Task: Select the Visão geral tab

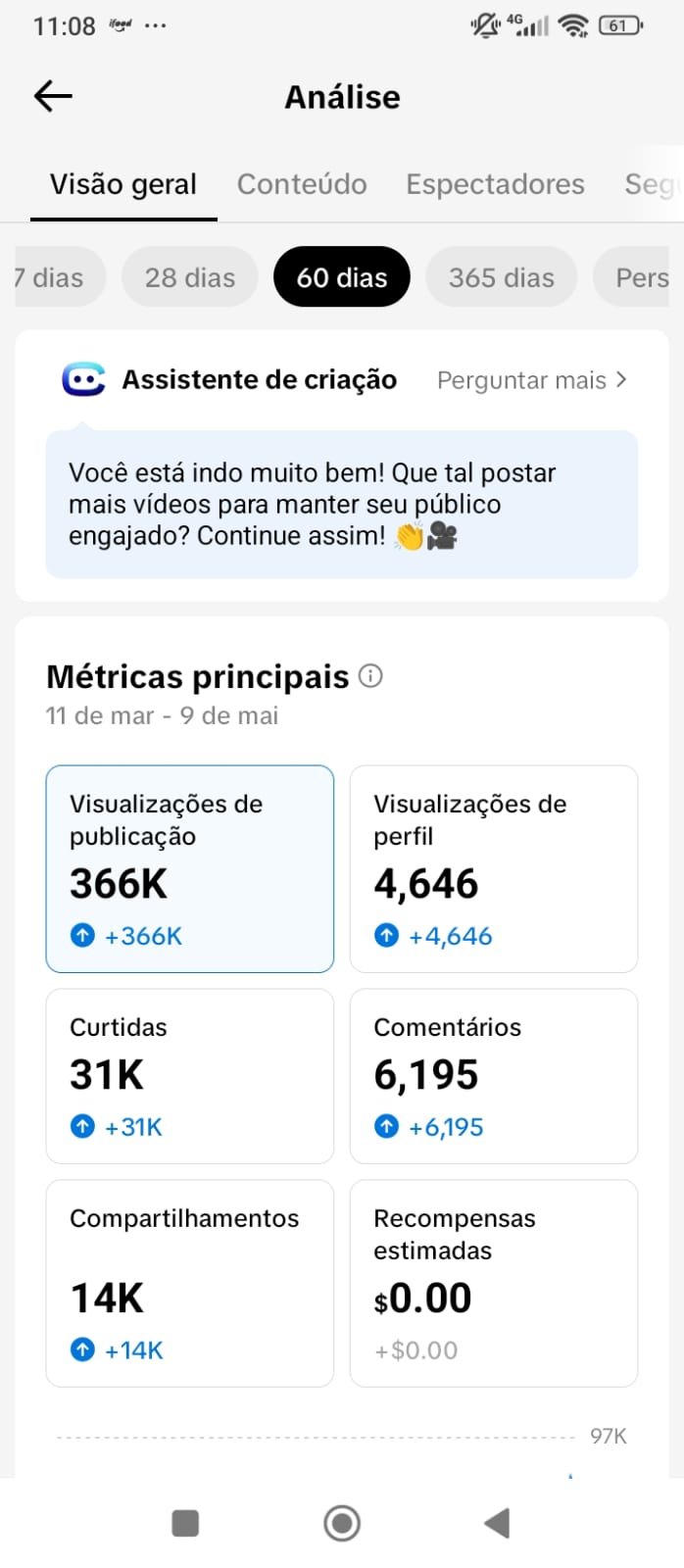Action: (x=123, y=184)
